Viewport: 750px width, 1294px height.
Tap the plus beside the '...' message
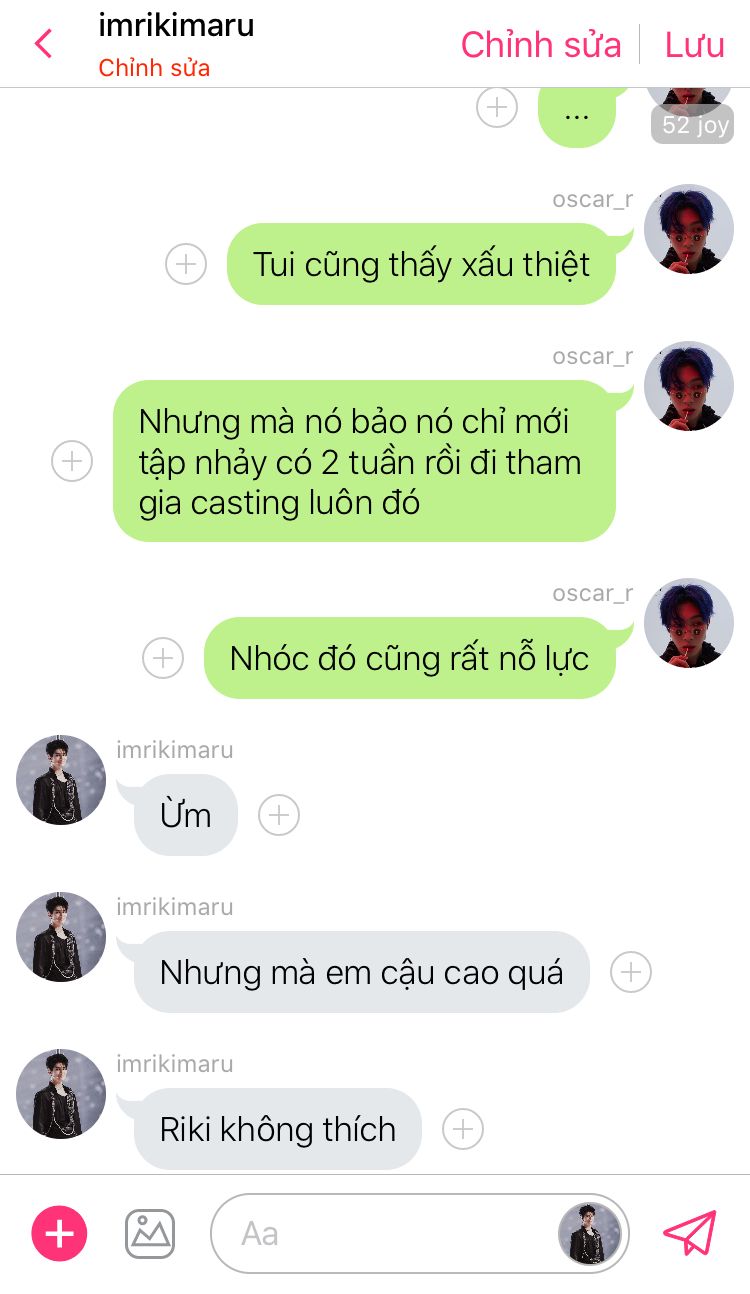(497, 107)
